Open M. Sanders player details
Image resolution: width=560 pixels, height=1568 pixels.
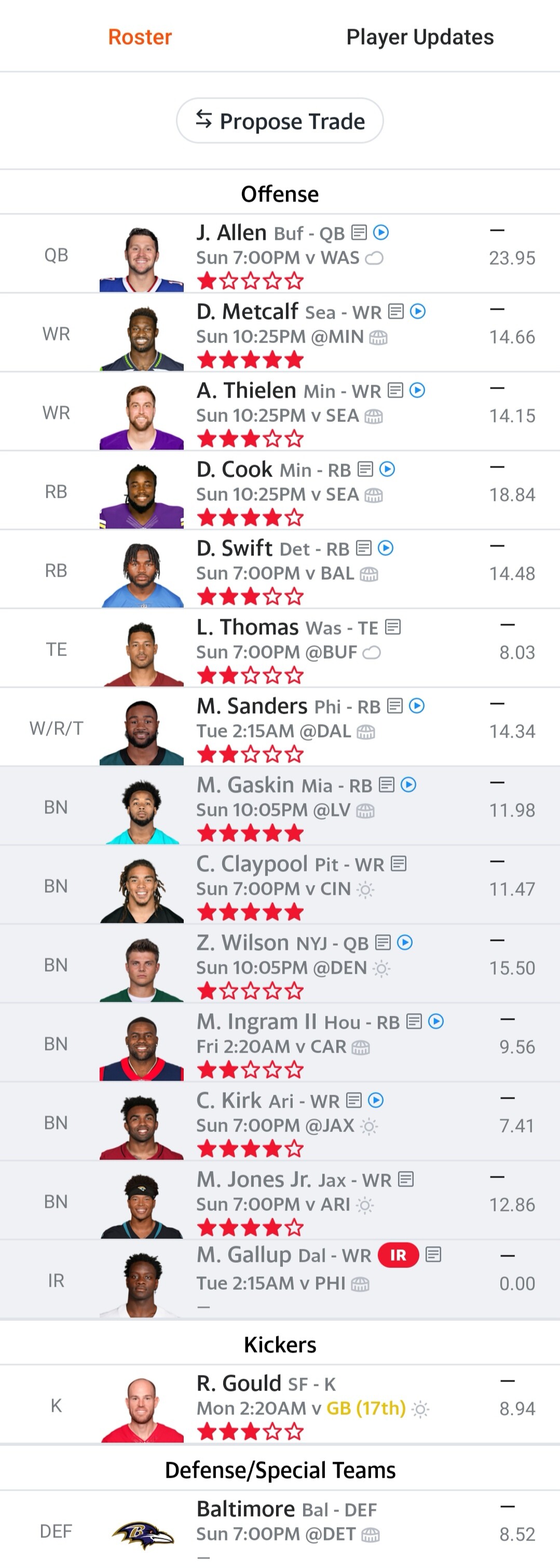point(251,706)
